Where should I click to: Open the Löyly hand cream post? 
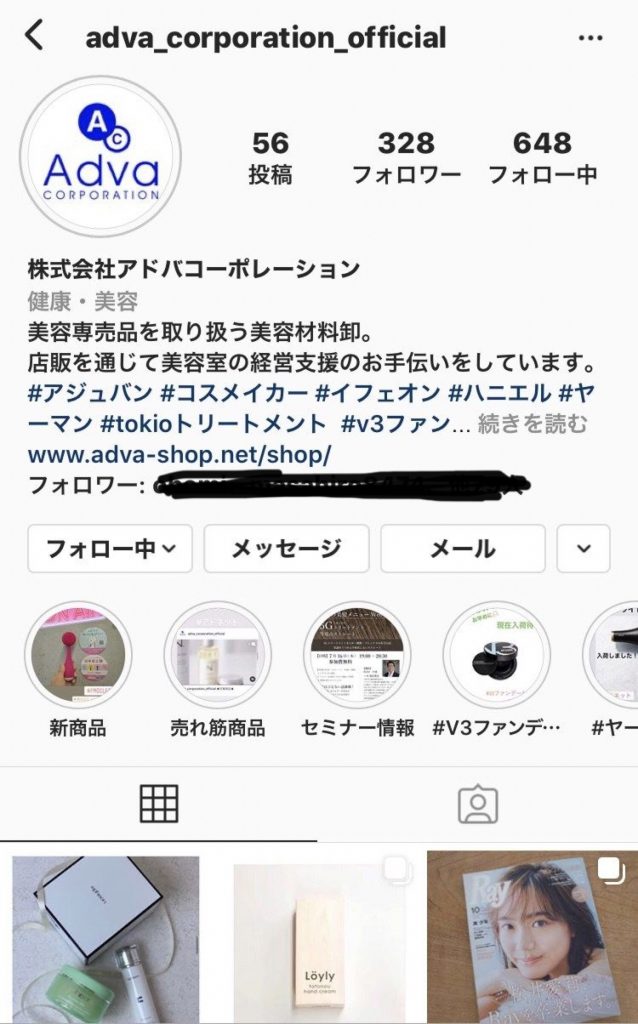click(319, 938)
